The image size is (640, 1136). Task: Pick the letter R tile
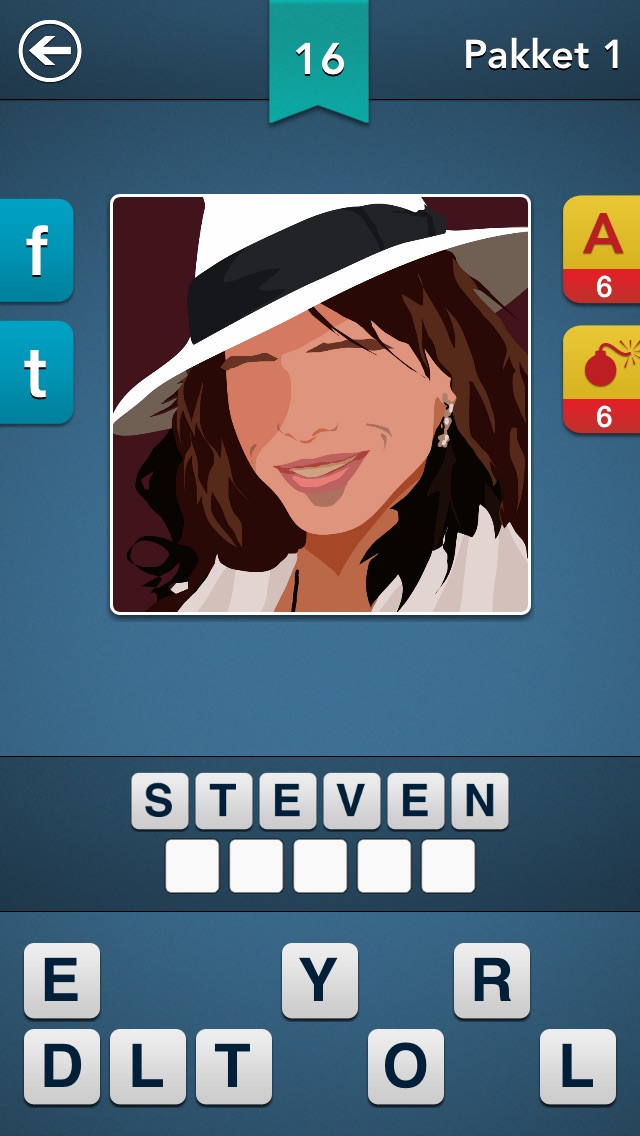click(x=492, y=980)
